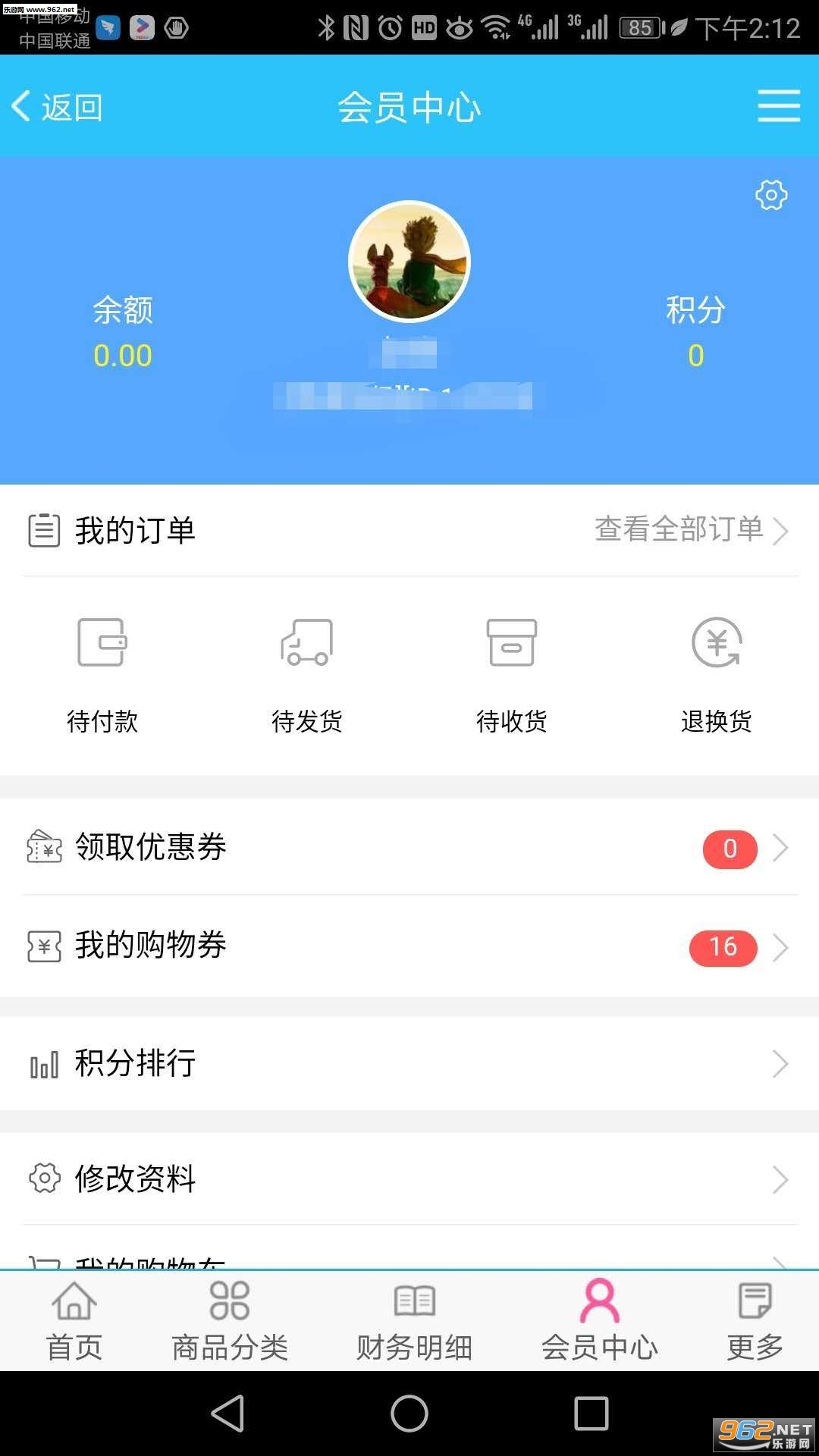819x1456 pixels.
Task: Open 积分排行 points ranking
Action: pyautogui.click(x=409, y=1063)
